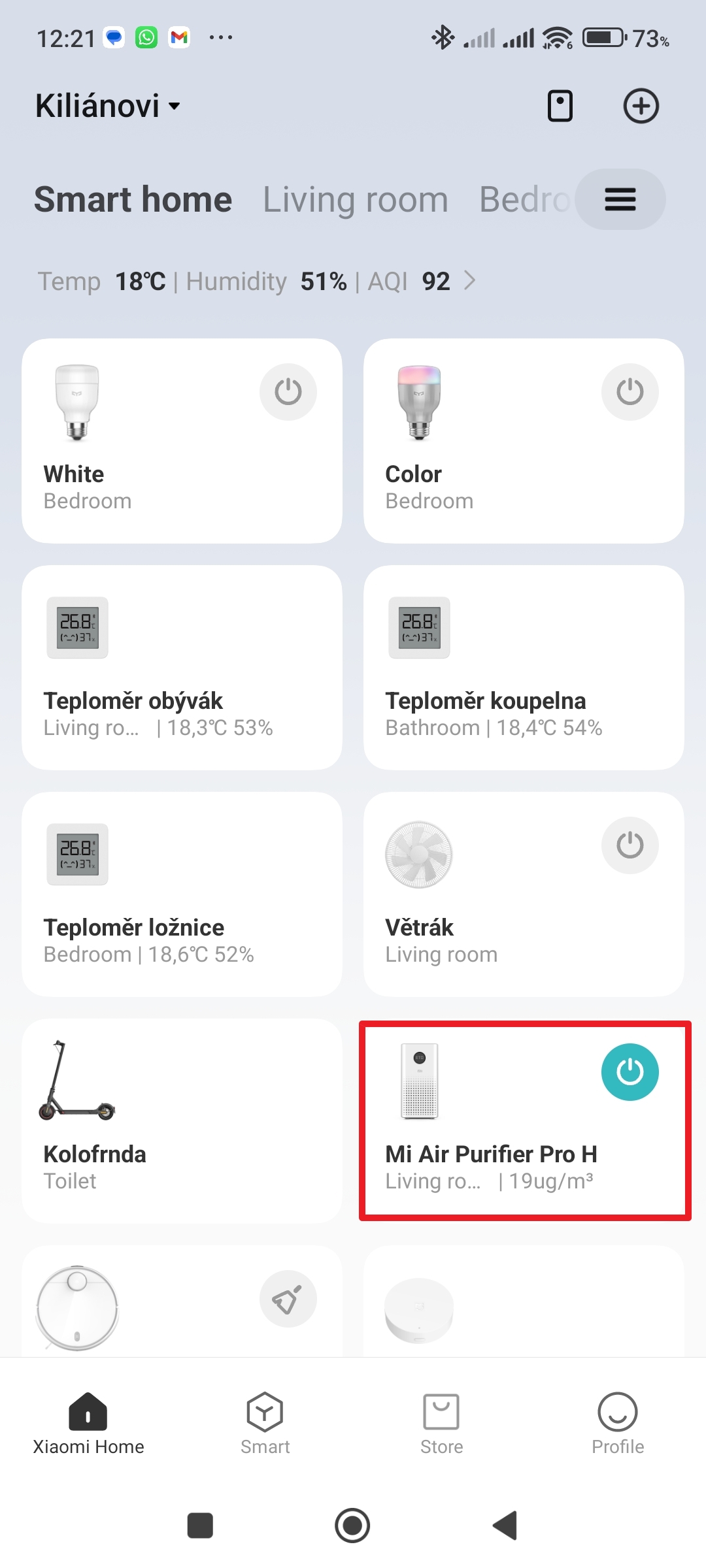Viewport: 706px width, 1568px height.
Task: Toggle power for the White bulb
Action: [288, 392]
